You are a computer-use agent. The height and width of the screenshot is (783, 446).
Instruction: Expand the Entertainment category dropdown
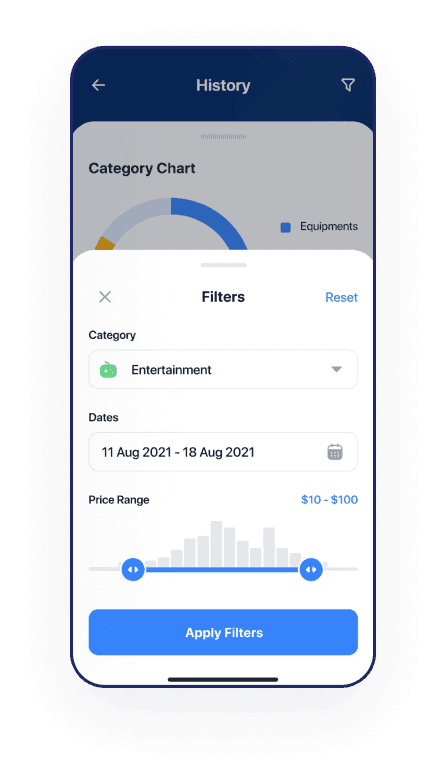click(x=223, y=370)
